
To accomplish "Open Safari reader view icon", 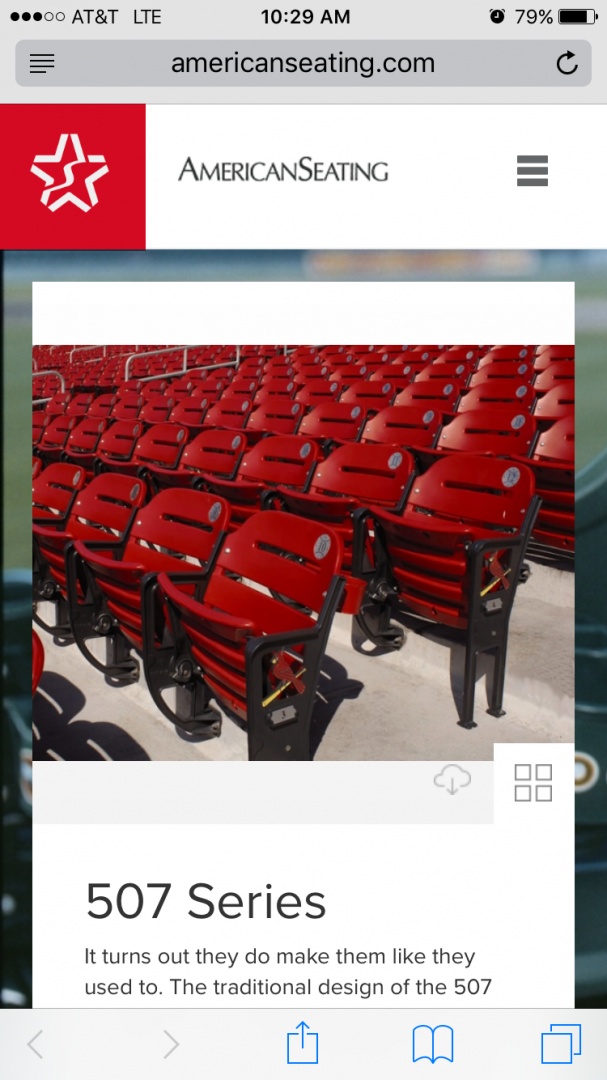I will point(42,64).
